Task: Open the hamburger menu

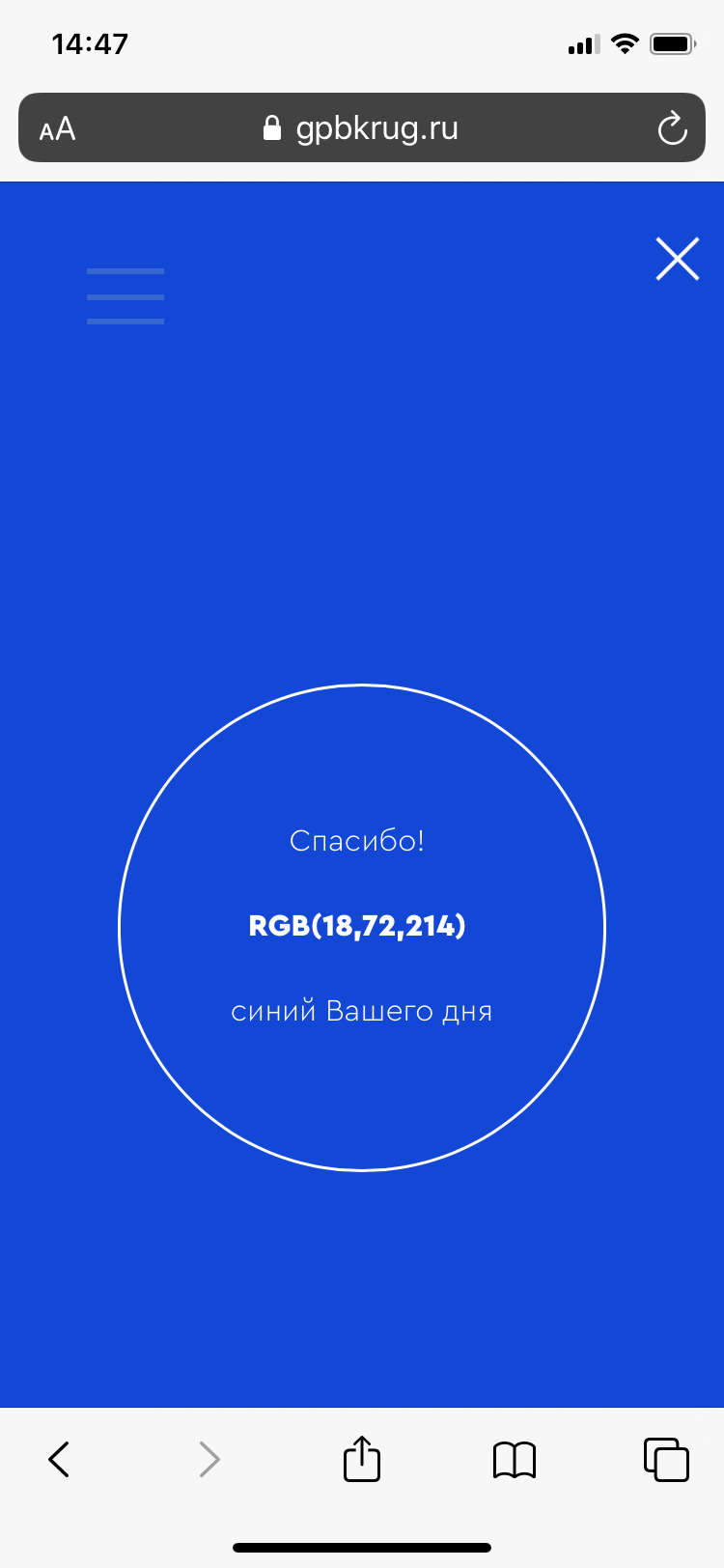Action: click(x=125, y=295)
